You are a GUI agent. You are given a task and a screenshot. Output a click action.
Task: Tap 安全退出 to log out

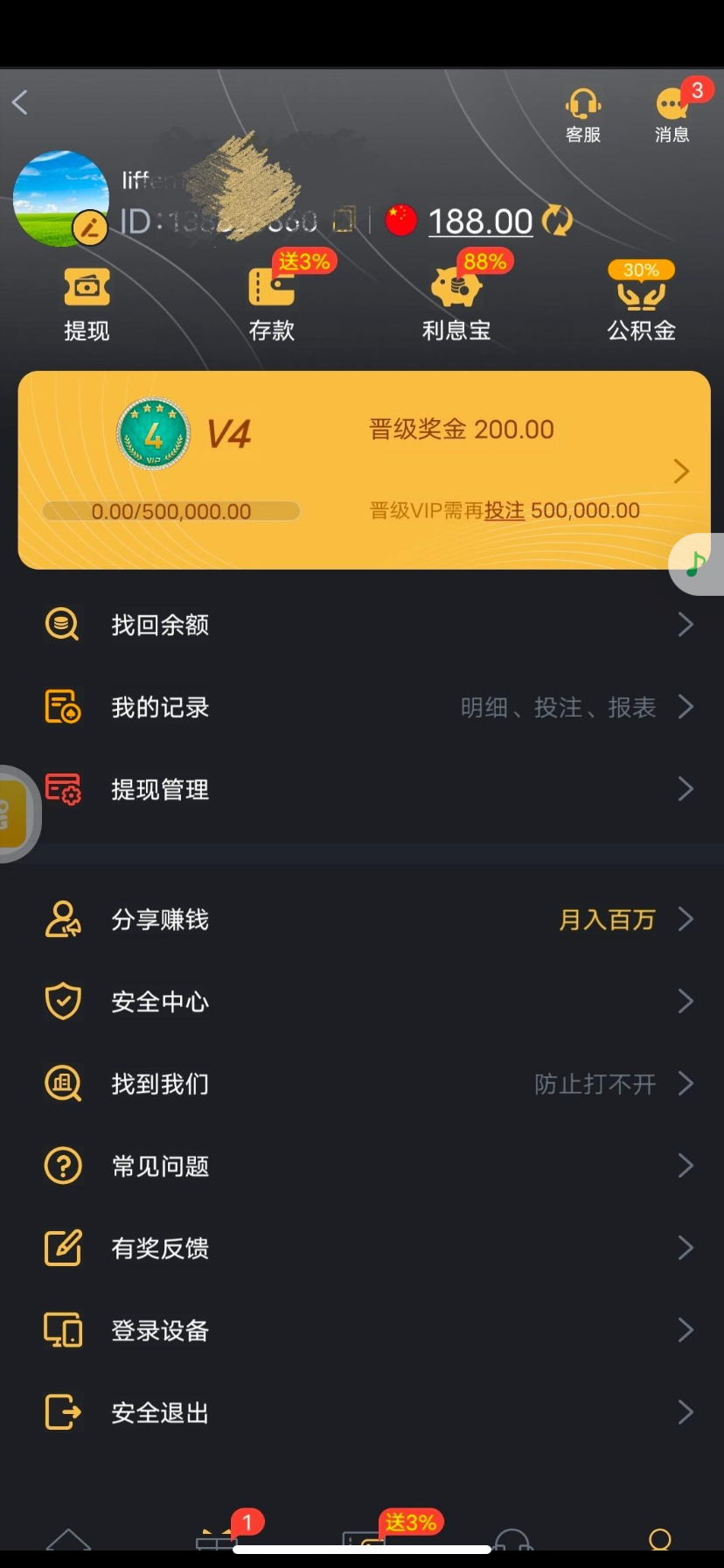(x=364, y=1413)
